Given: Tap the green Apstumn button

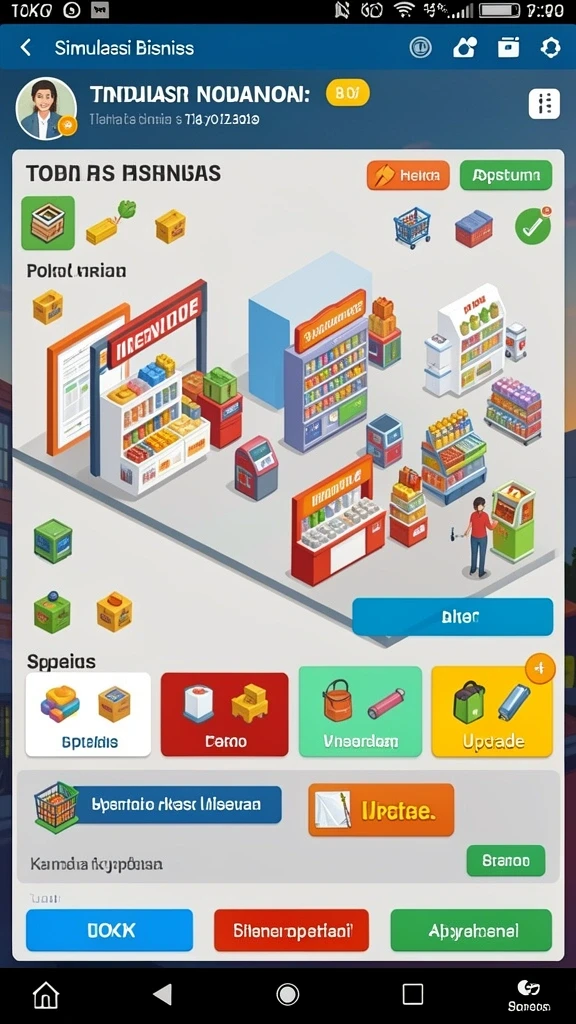Looking at the screenshot, I should click(x=505, y=175).
